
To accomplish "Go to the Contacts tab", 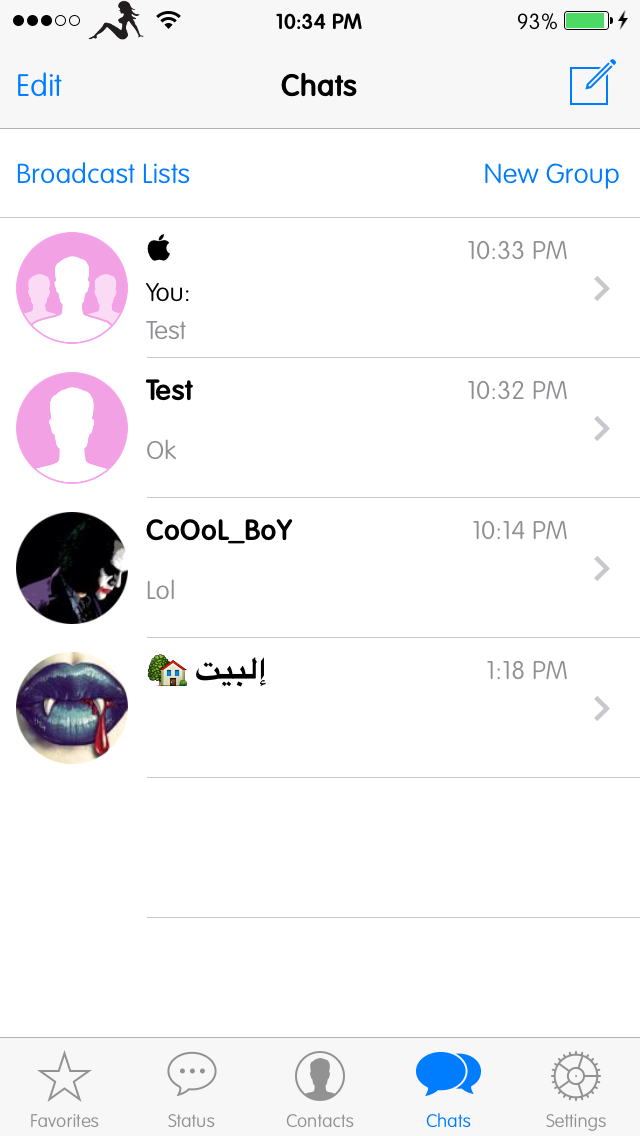I will point(320,1090).
